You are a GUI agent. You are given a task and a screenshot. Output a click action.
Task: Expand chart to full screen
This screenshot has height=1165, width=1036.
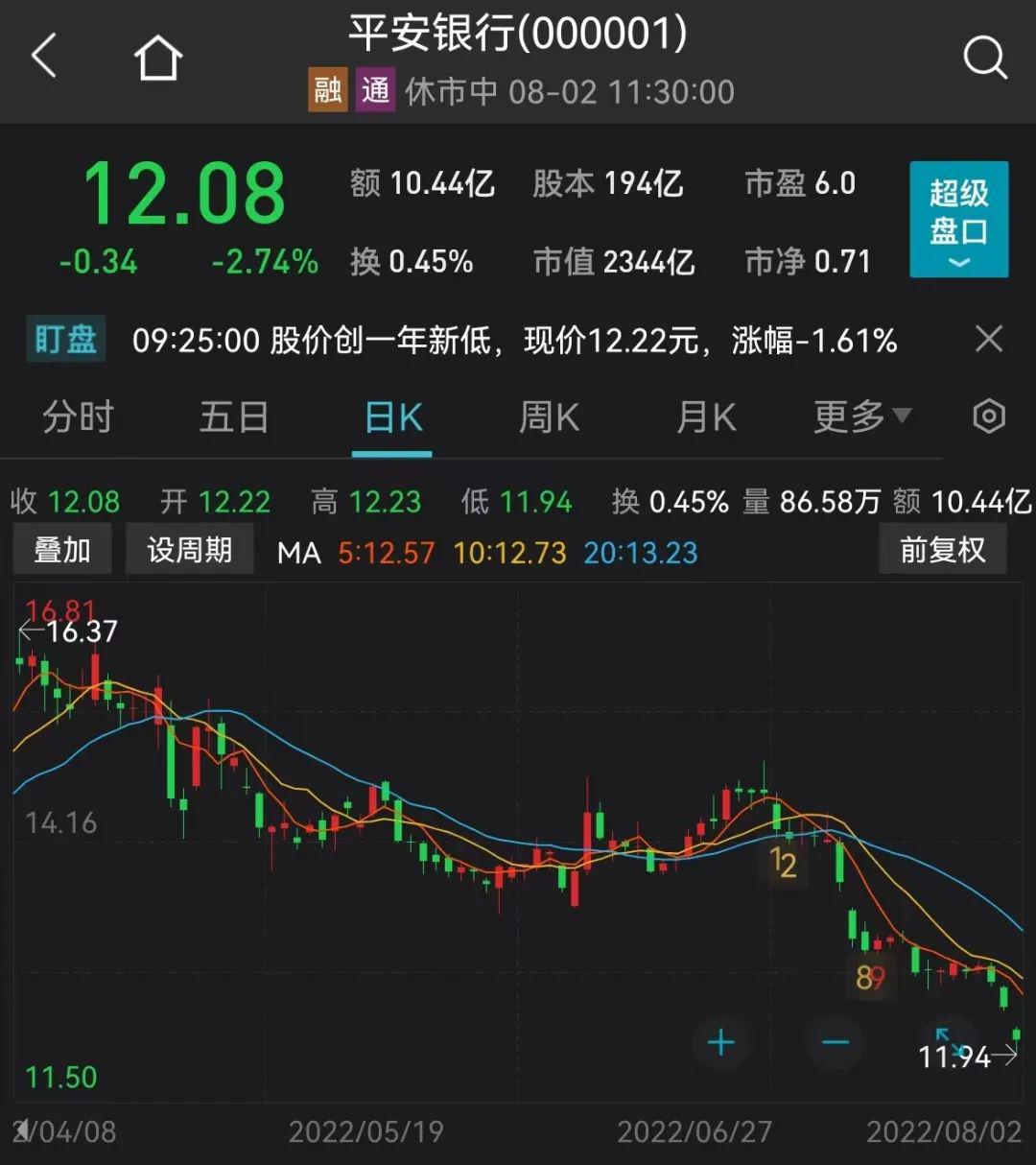pyautogui.click(x=948, y=1040)
